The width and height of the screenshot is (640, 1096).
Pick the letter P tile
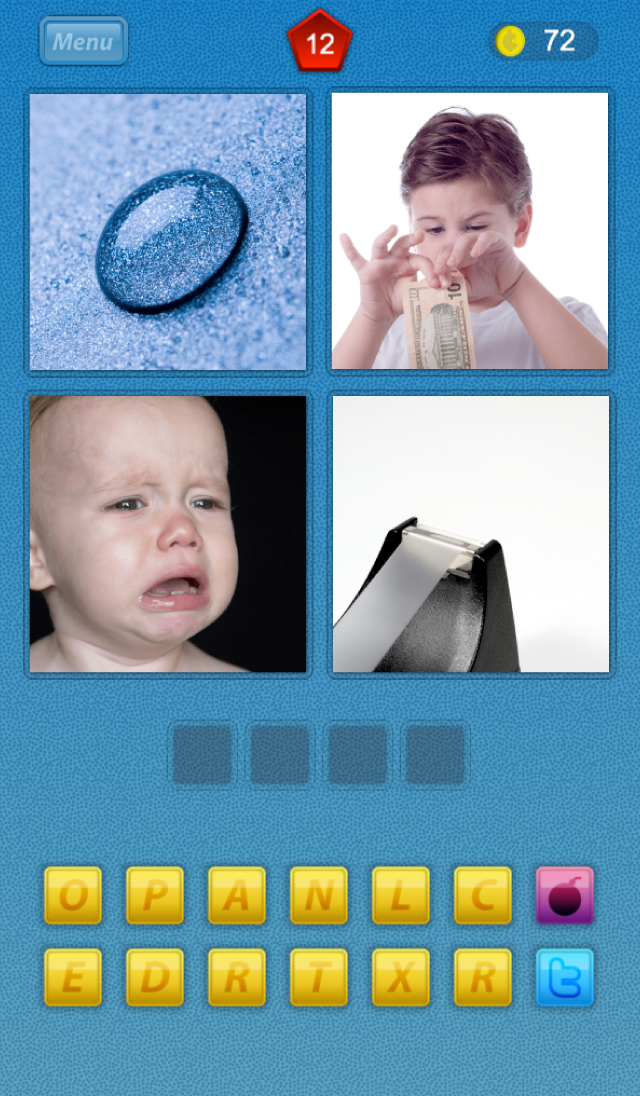[155, 895]
